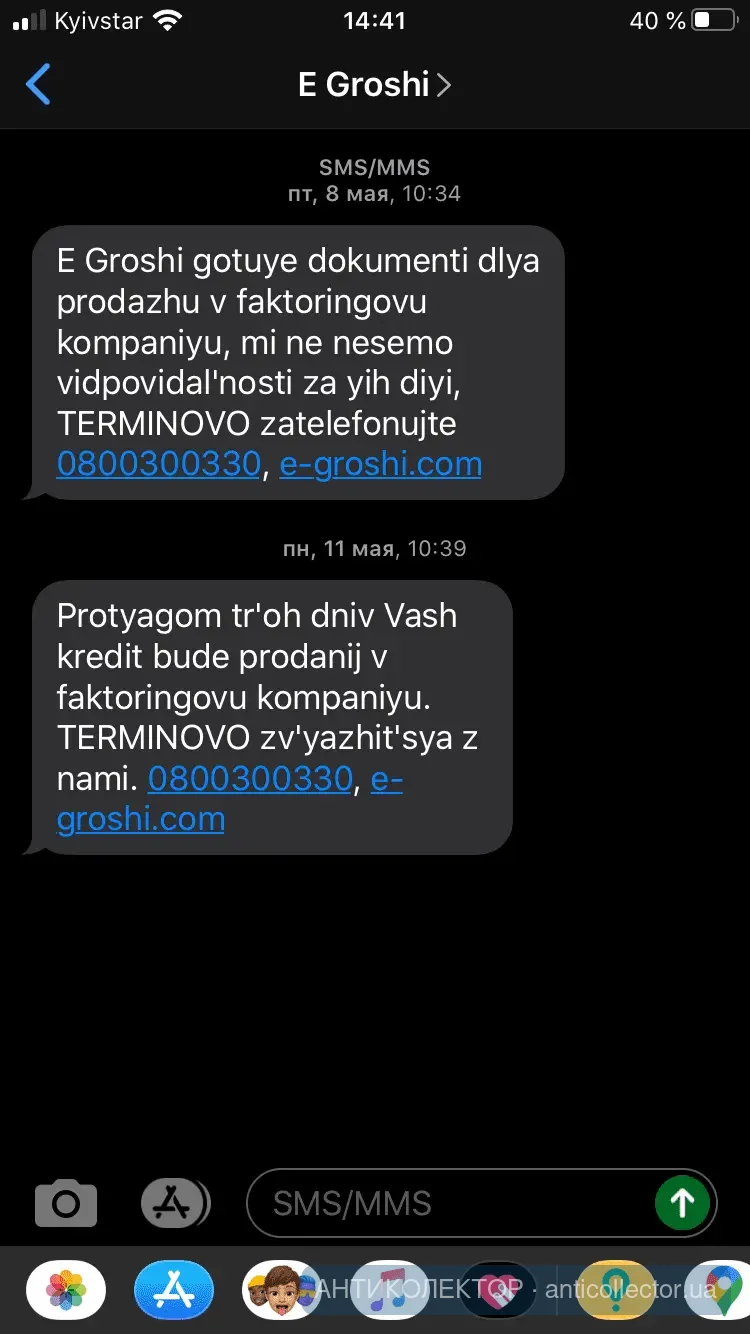This screenshot has width=750, height=1334.
Task: Go back to the messages list
Action: (x=38, y=85)
